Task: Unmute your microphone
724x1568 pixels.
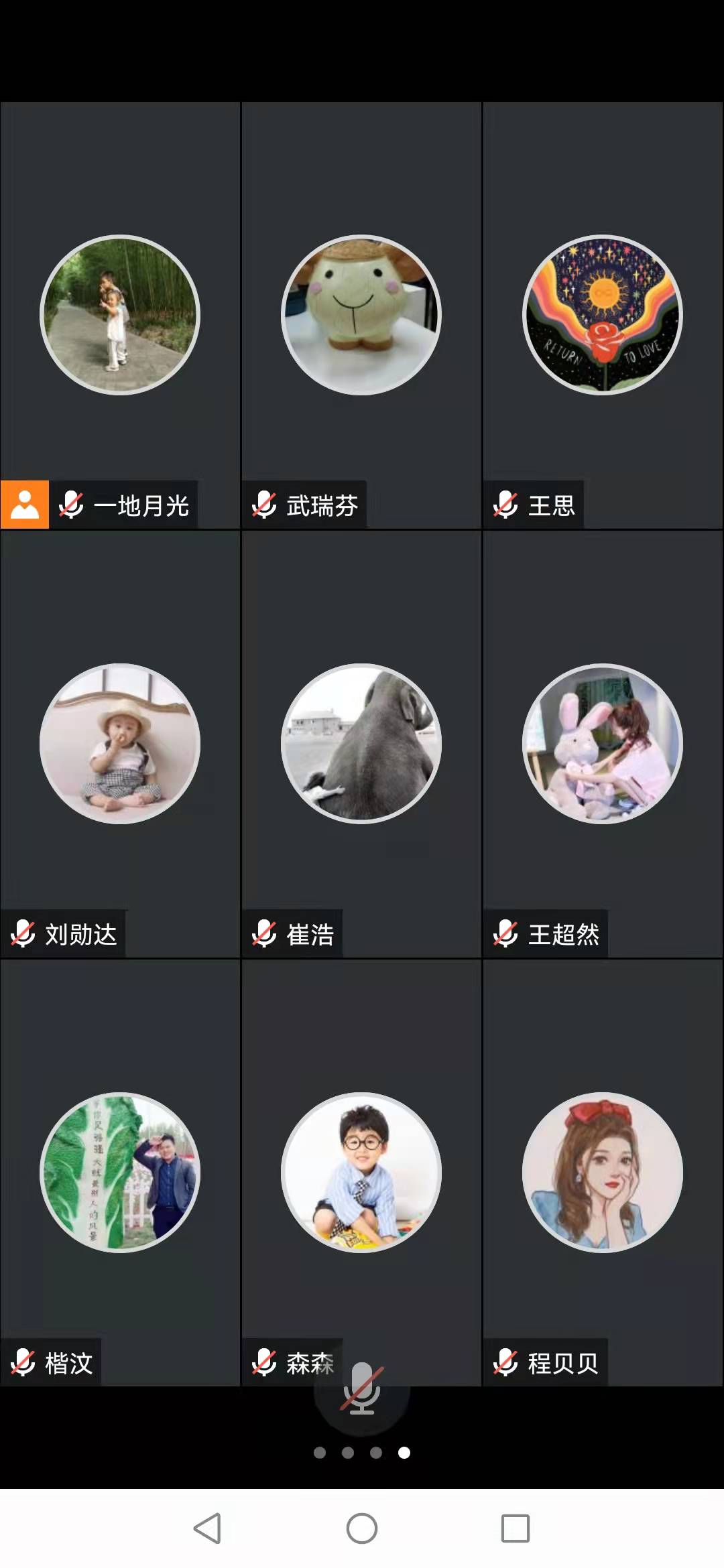Action: [x=362, y=1388]
